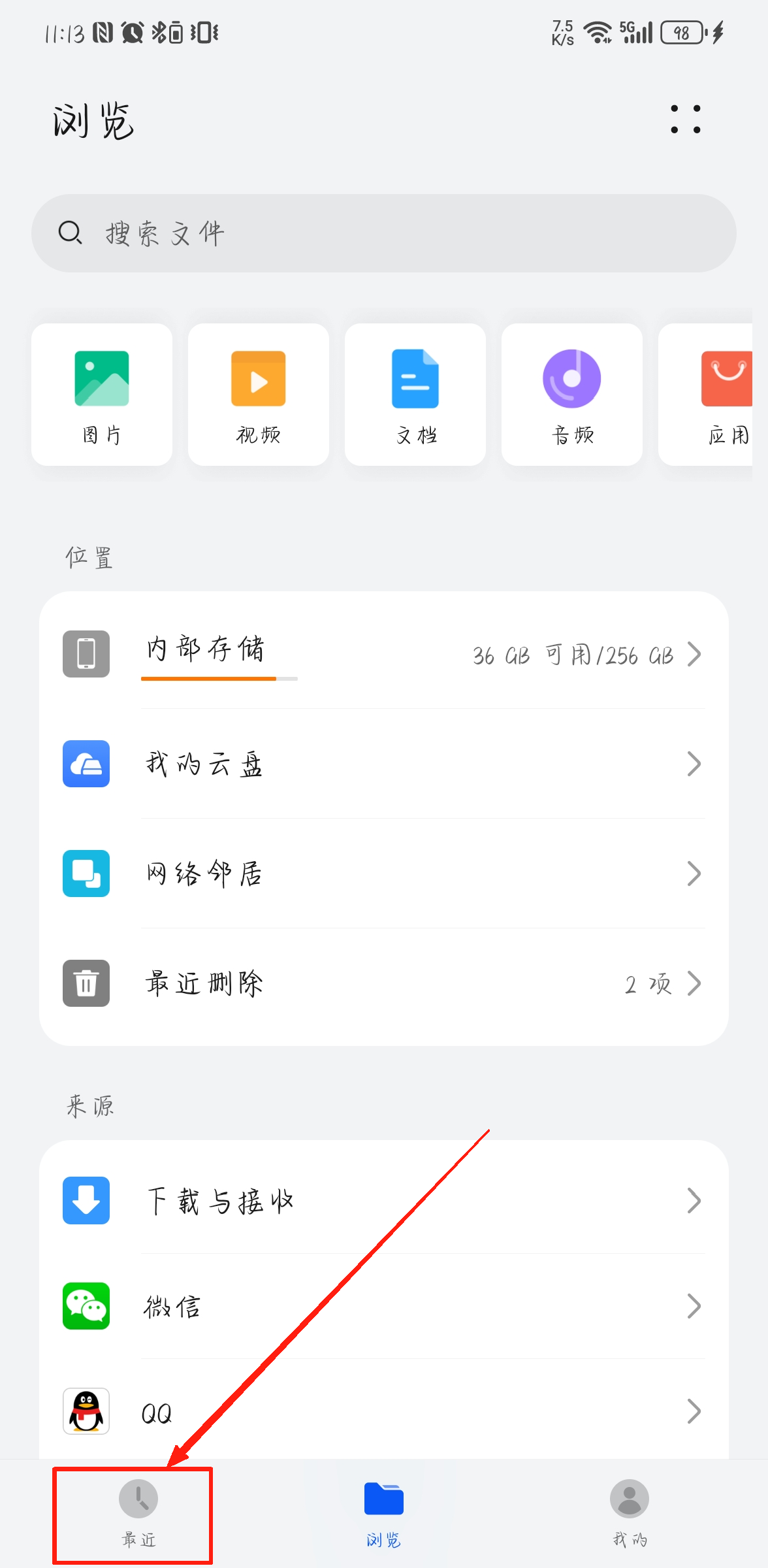Viewport: 768px width, 1568px height.
Task: Open 我的云盘
Action: (384, 764)
